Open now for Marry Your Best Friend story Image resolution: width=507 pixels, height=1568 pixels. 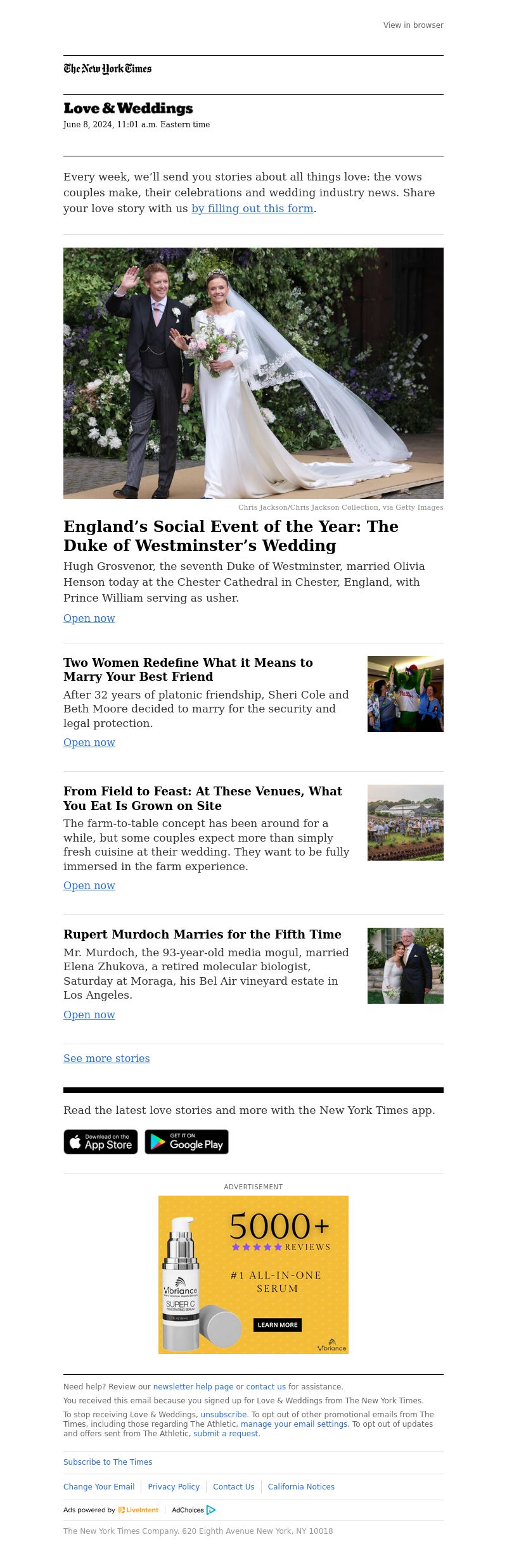click(x=89, y=742)
